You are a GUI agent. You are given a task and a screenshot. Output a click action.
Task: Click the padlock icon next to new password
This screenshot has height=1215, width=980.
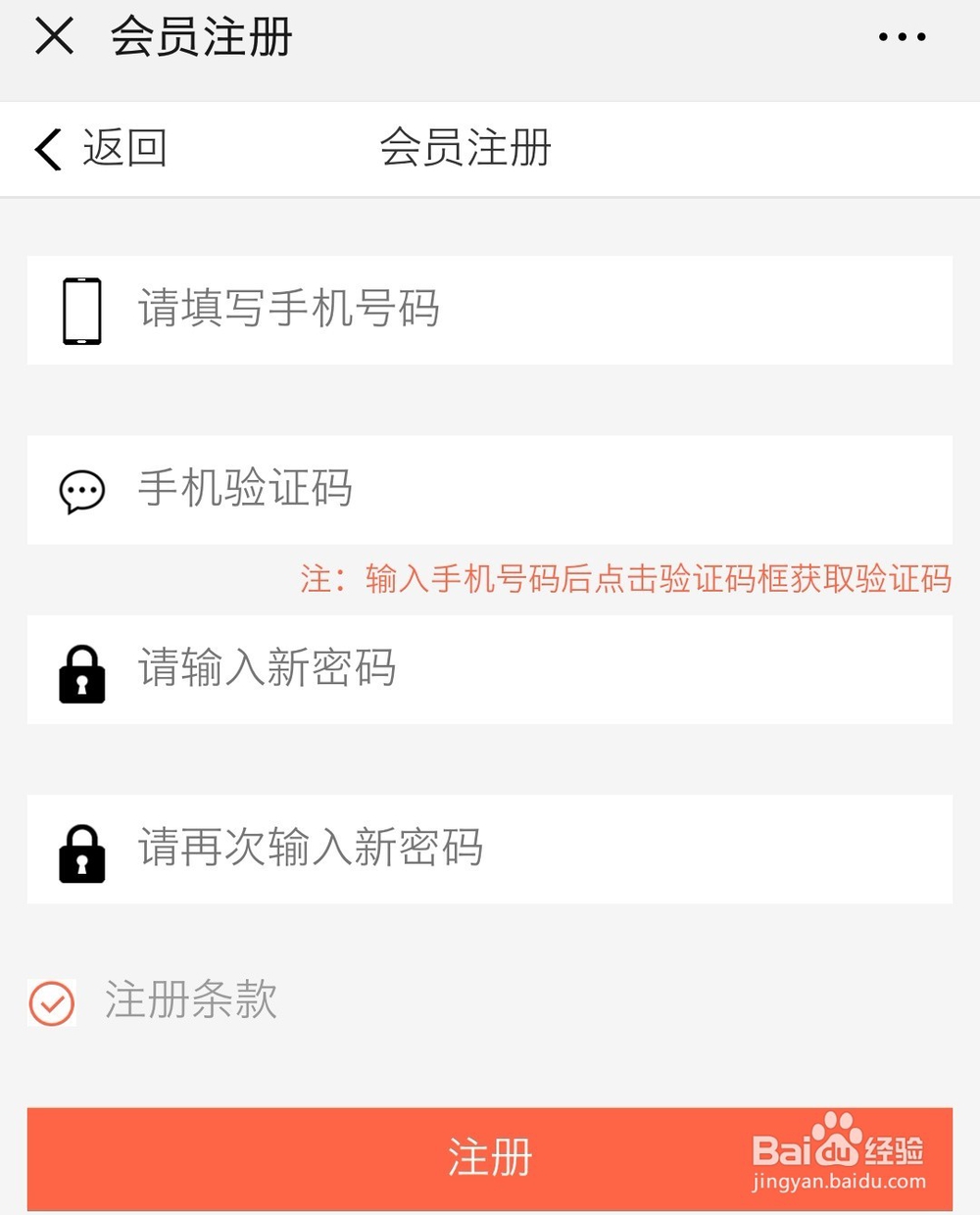tap(82, 671)
